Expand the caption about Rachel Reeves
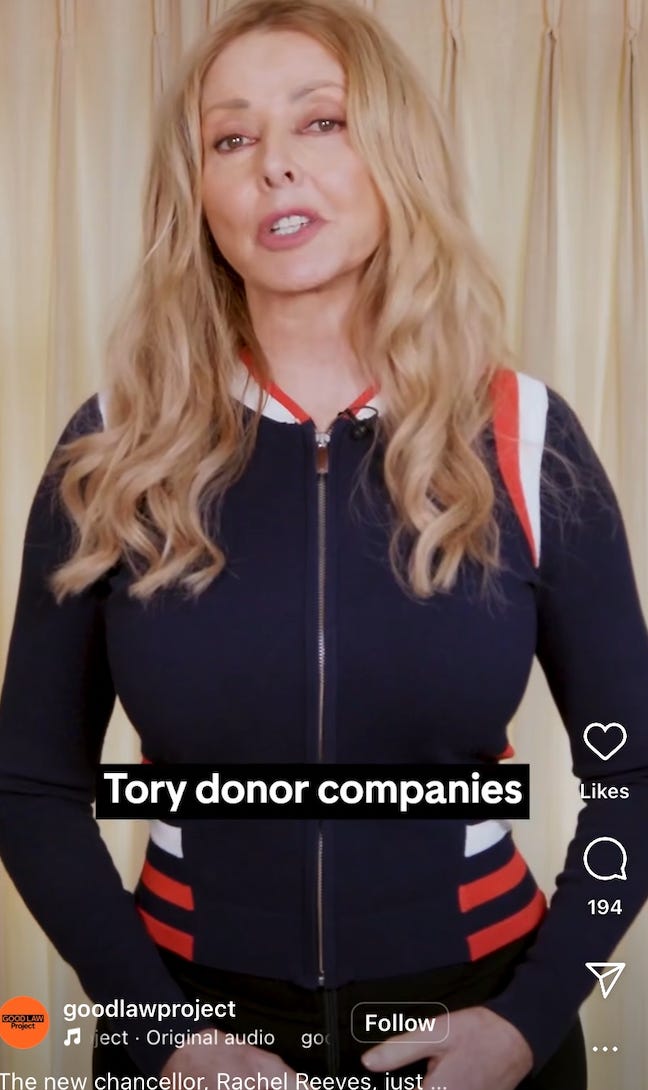648x1090 pixels. (222, 1080)
